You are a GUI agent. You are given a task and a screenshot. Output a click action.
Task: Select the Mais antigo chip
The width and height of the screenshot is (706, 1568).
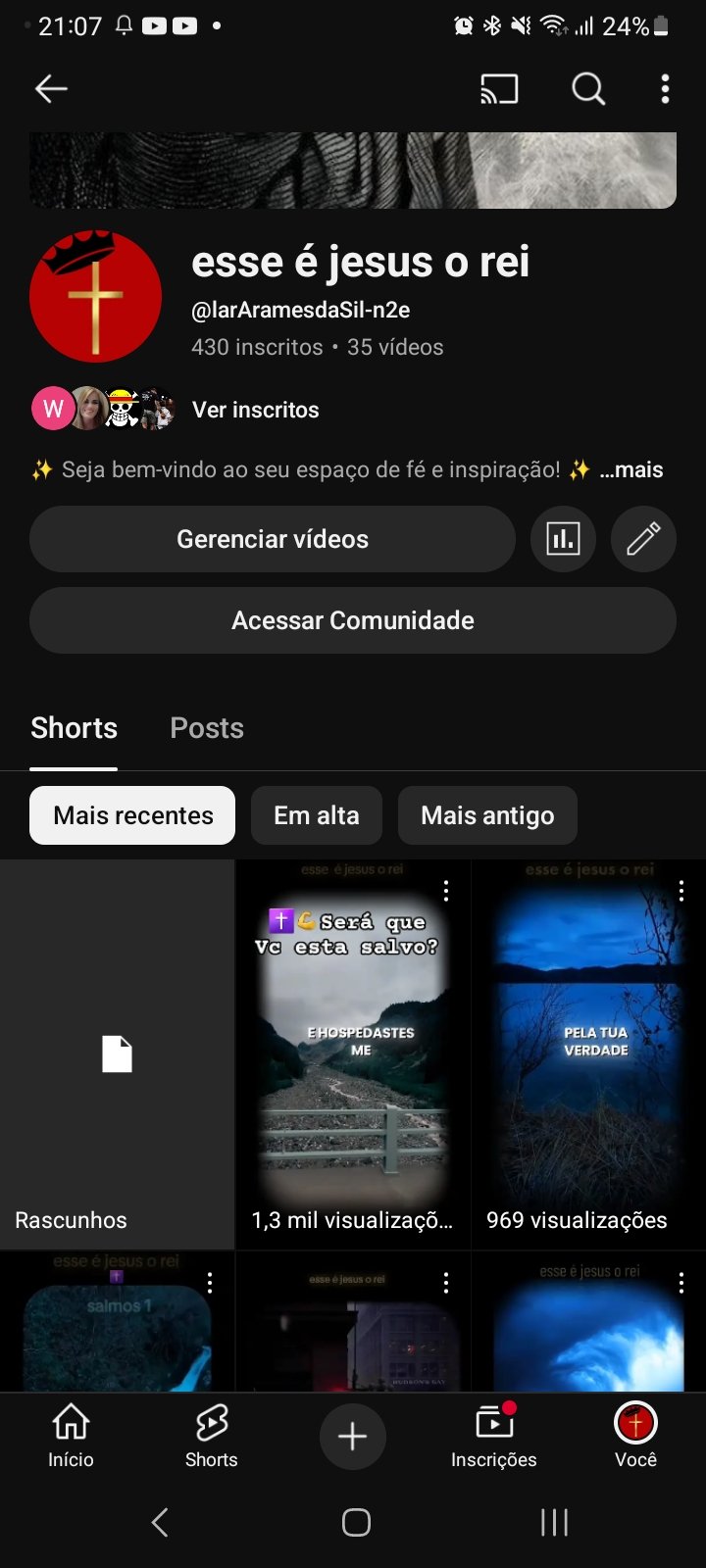487,815
